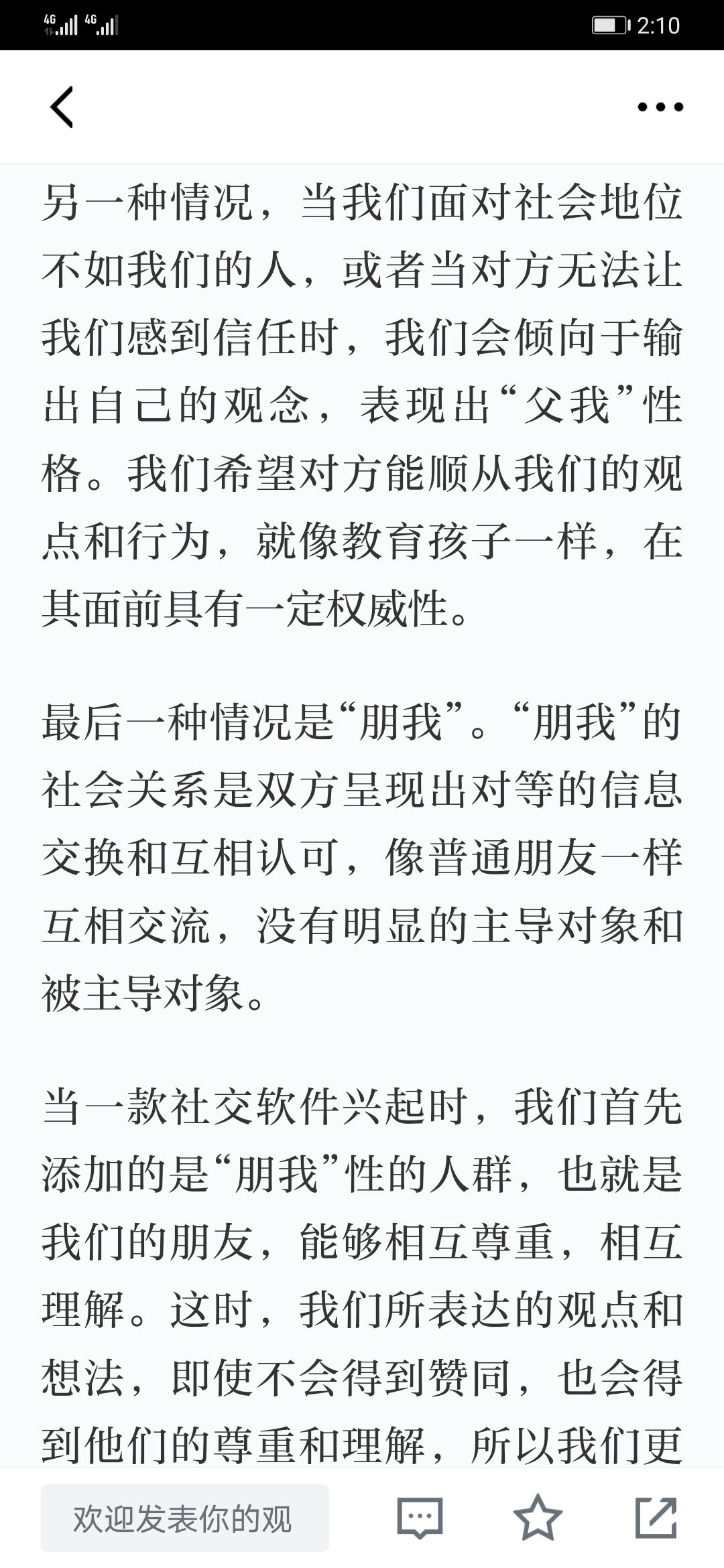724x1568 pixels.
Task: Open the comments bubble icon
Action: point(420,1518)
